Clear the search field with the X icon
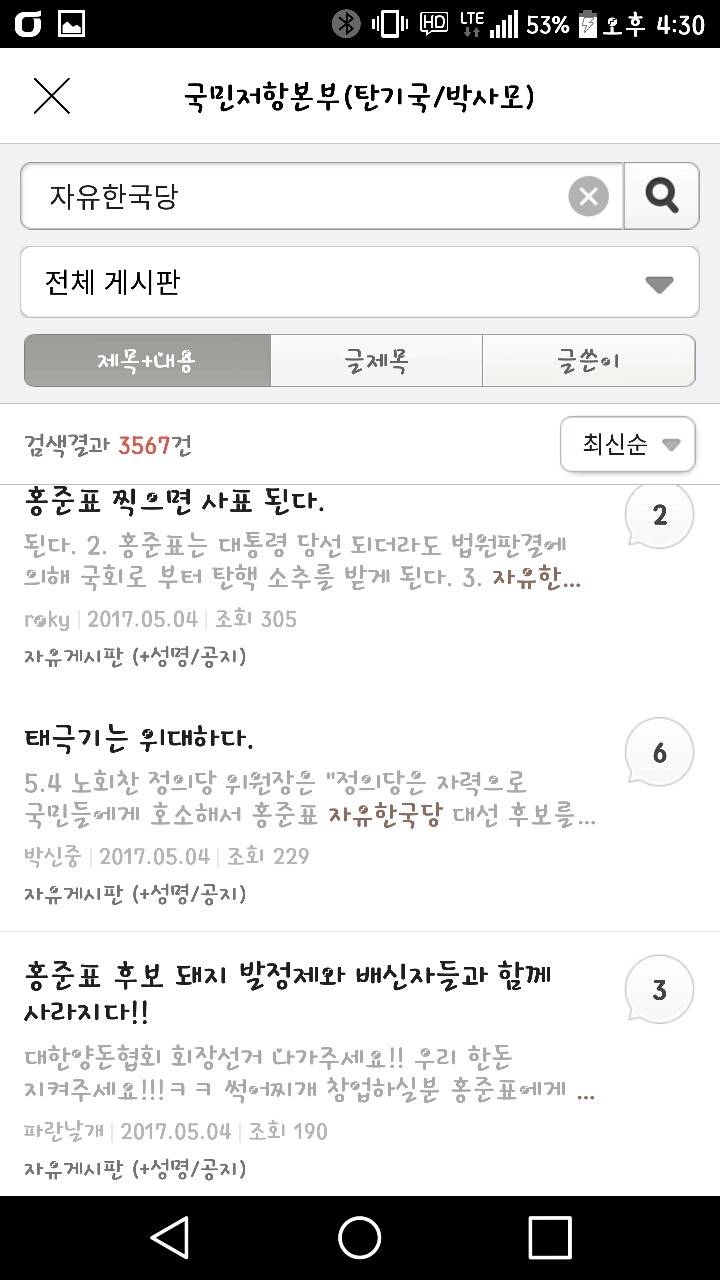This screenshot has height=1280, width=720. pyautogui.click(x=588, y=196)
